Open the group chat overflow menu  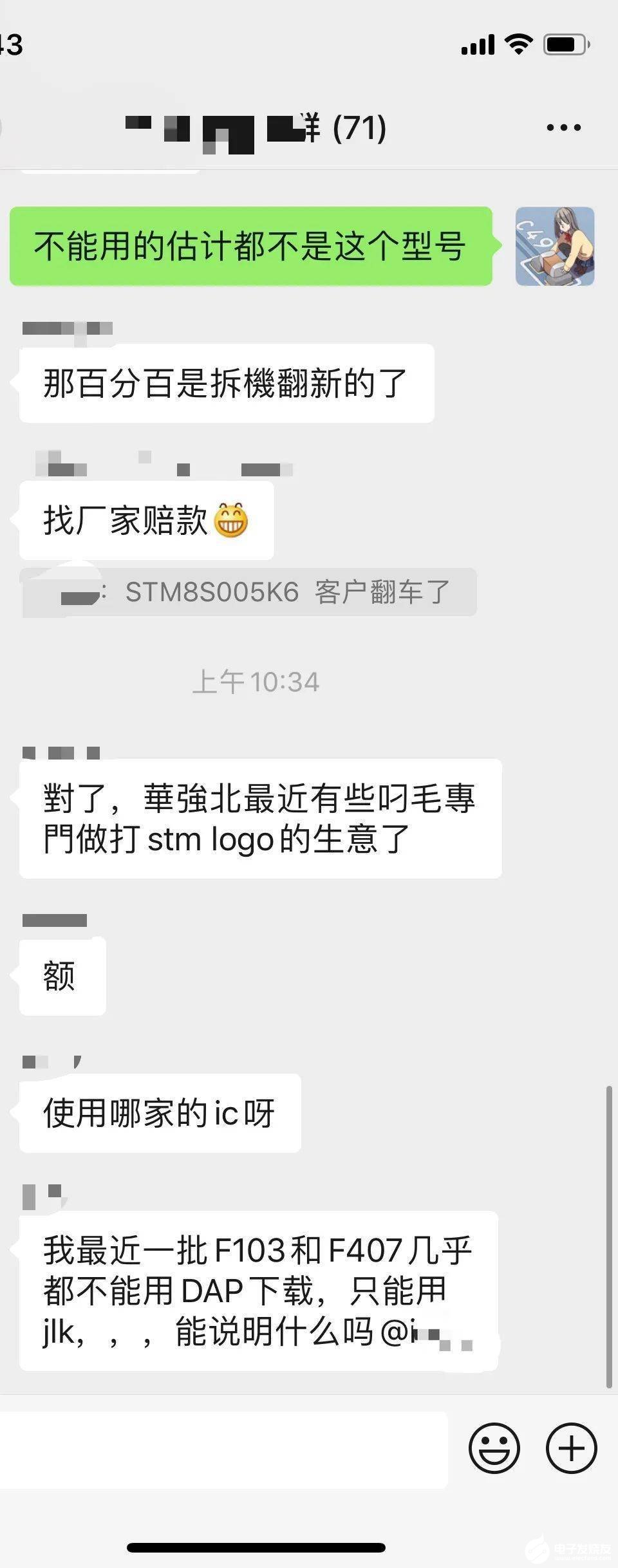[563, 127]
